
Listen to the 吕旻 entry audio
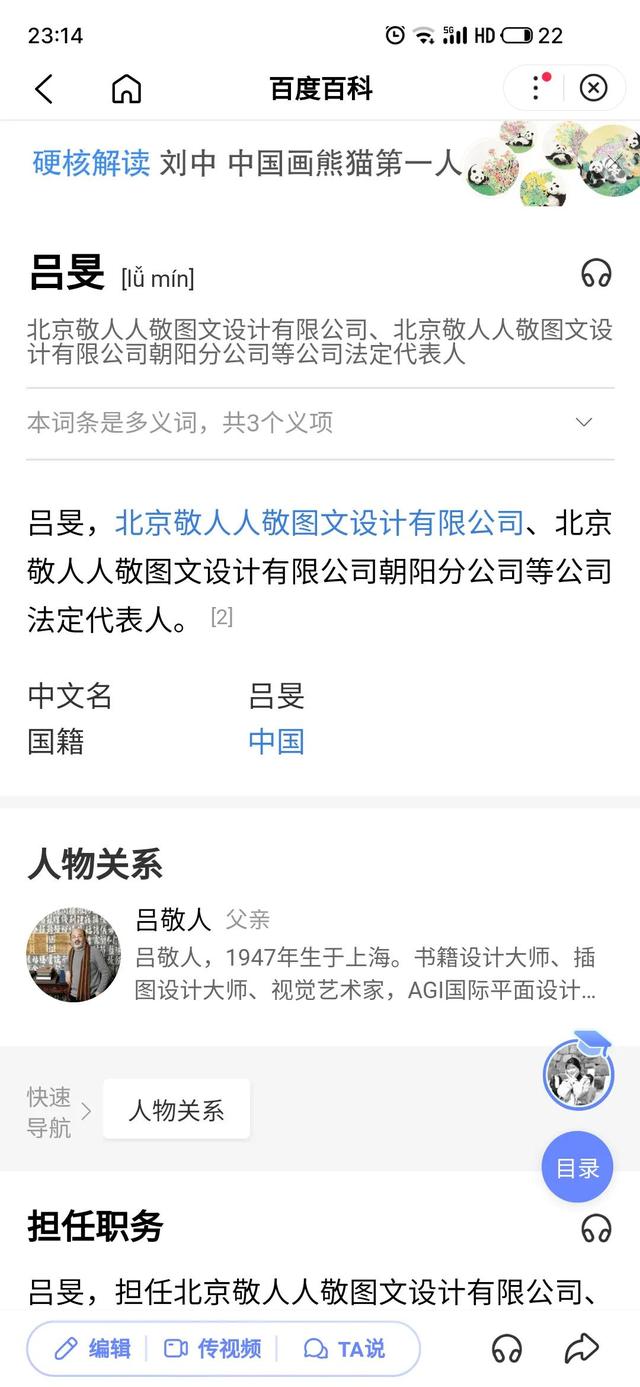[x=596, y=273]
